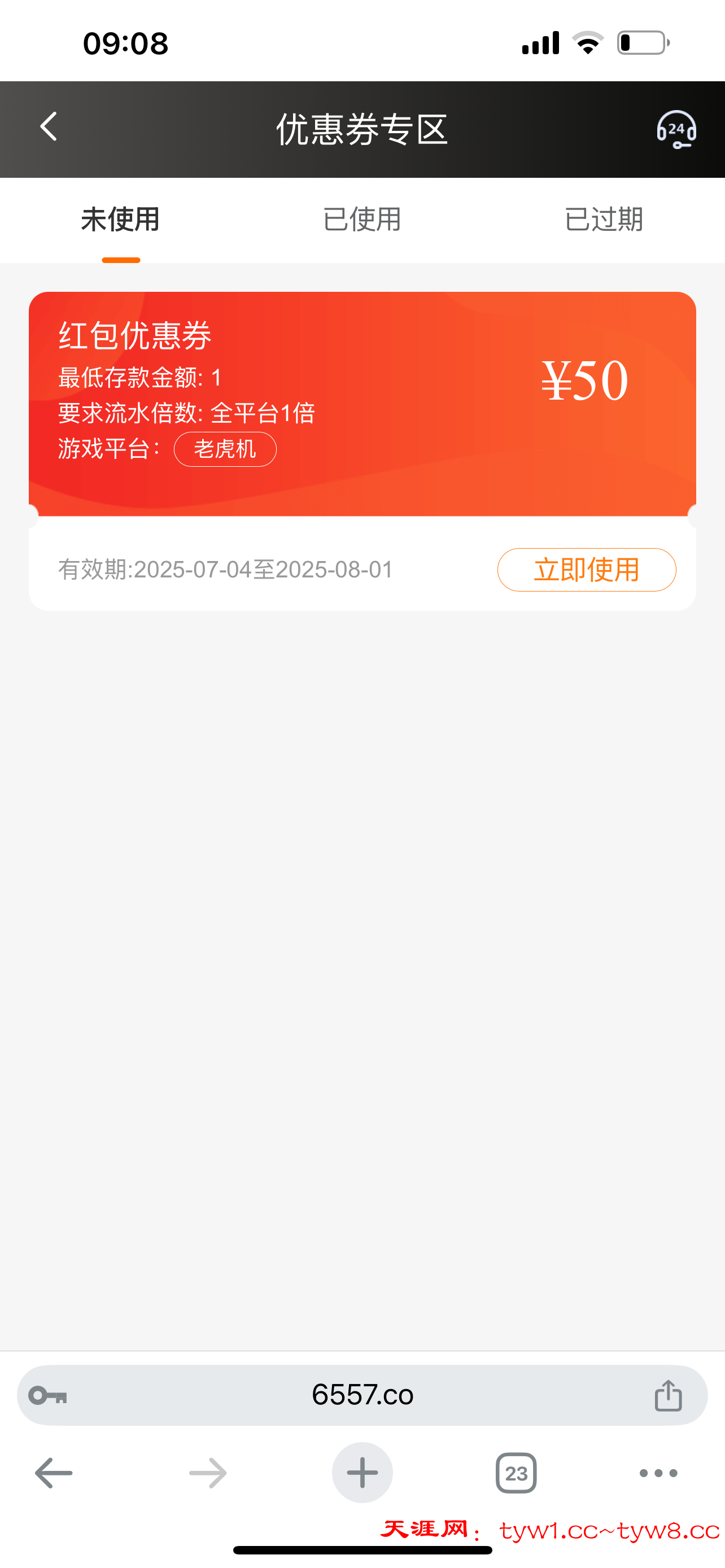Open a new browser tab
The height and width of the screenshot is (1568, 725).
362,1473
